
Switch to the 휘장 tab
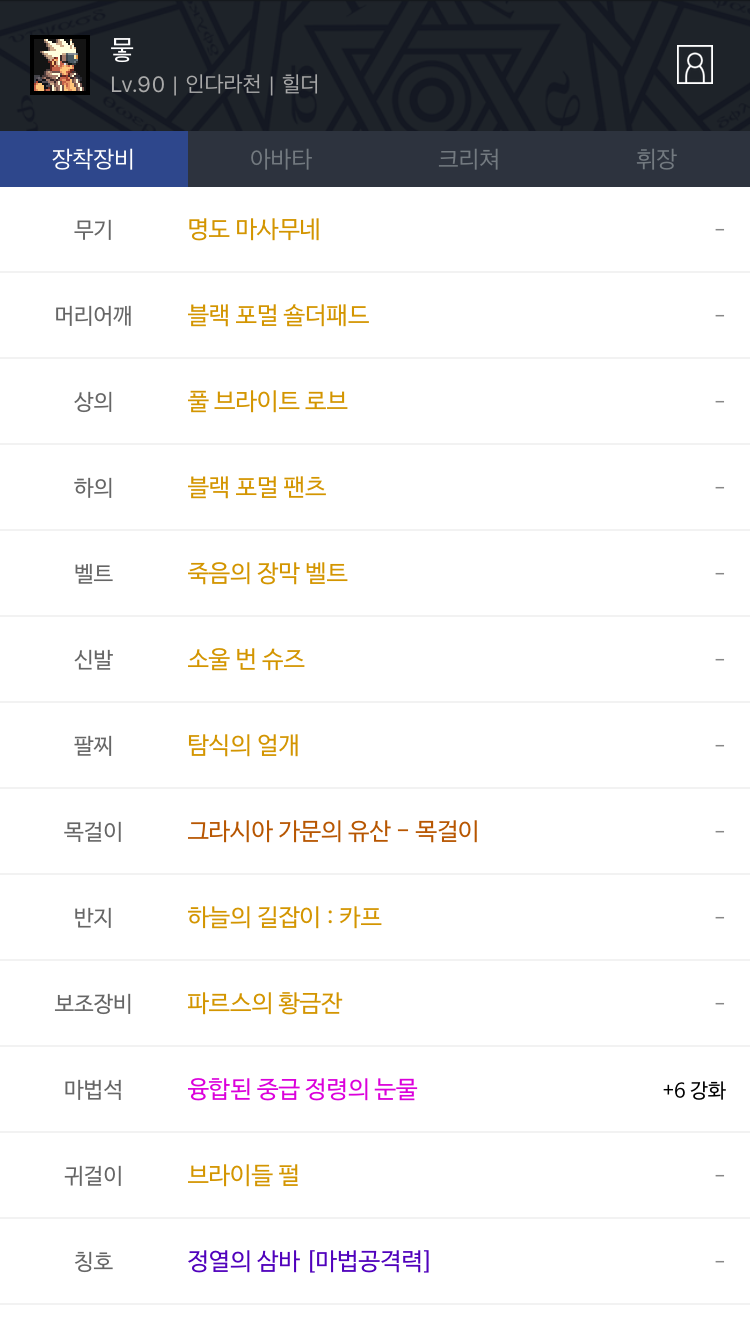click(656, 159)
